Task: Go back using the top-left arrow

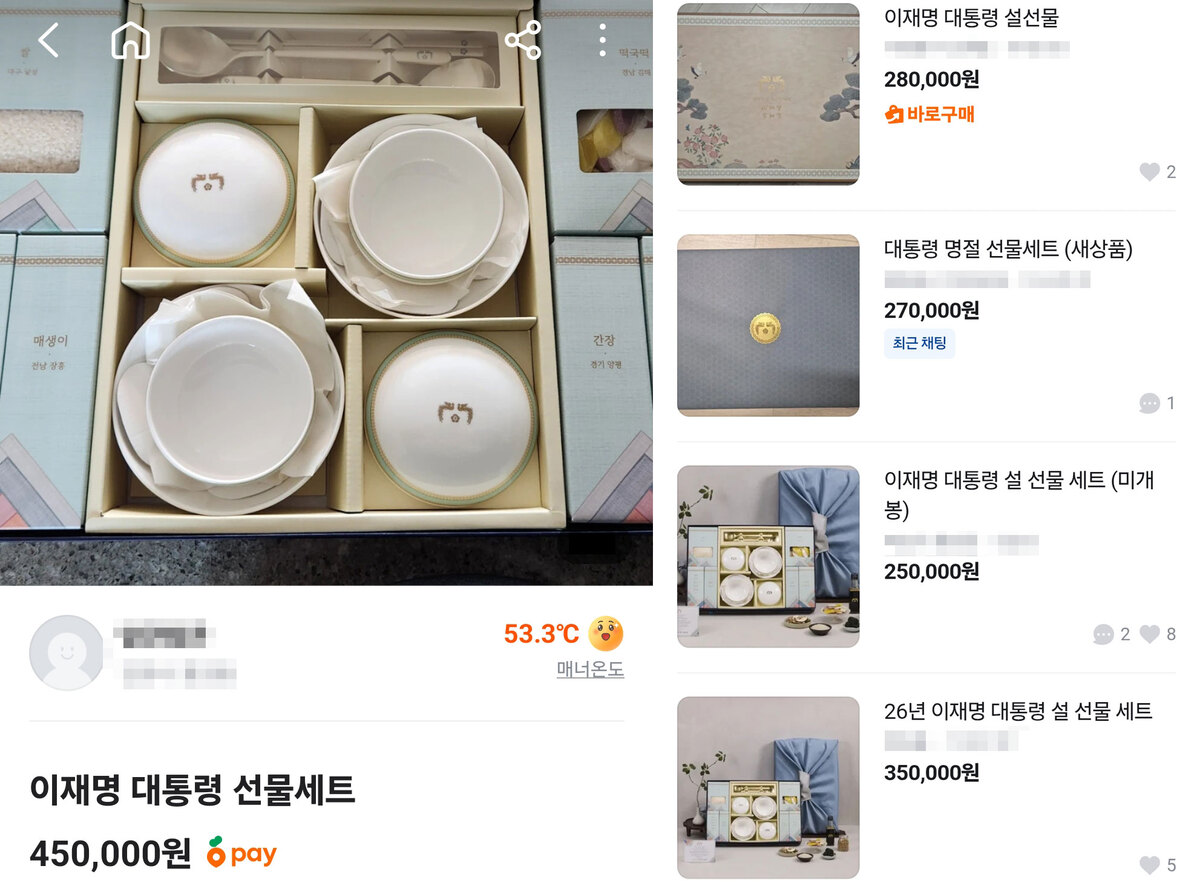Action: [x=48, y=40]
